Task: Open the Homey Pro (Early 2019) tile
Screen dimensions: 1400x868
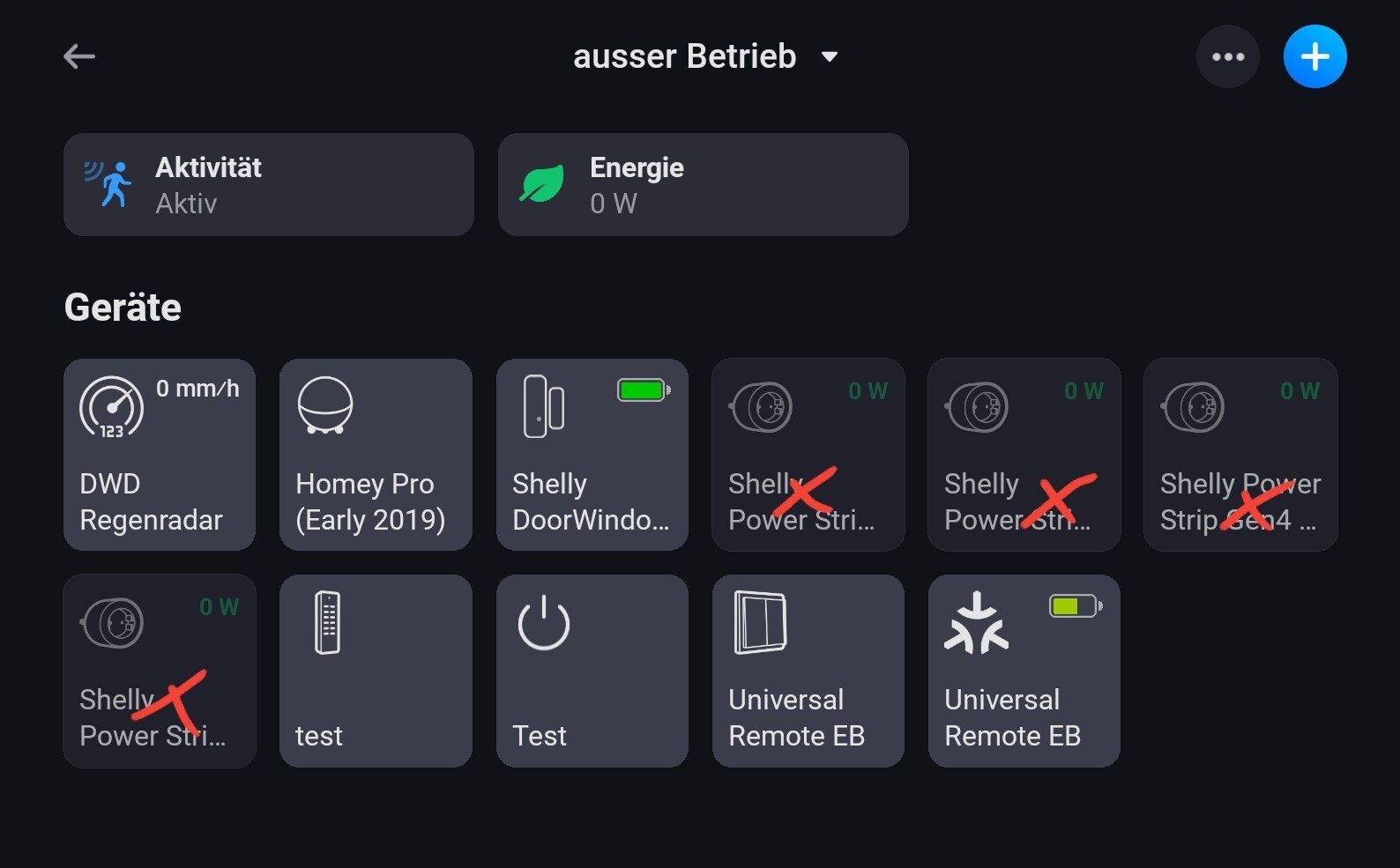Action: click(376, 454)
